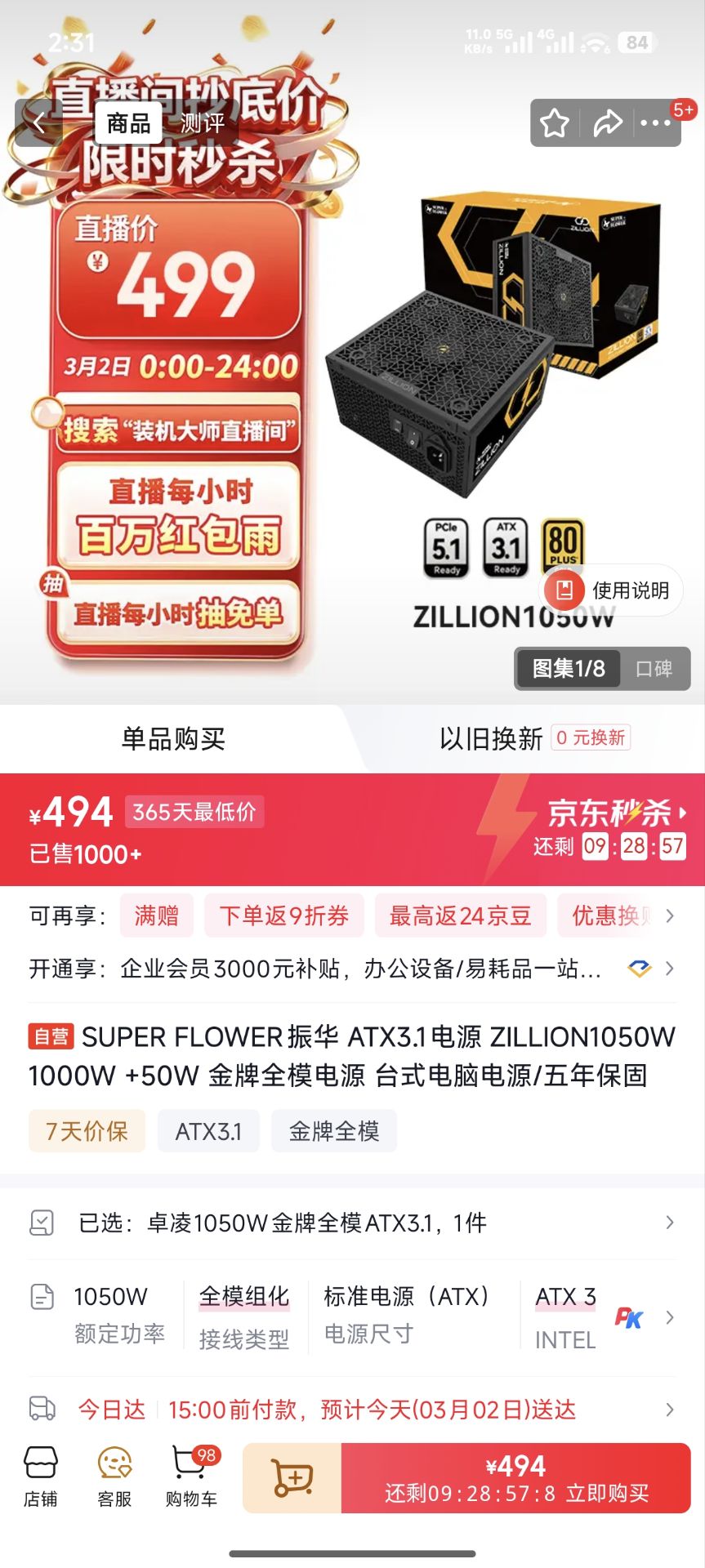Screen dimensions: 705x1568
Task: View the 最高返24京豆 offer
Action: coord(460,915)
